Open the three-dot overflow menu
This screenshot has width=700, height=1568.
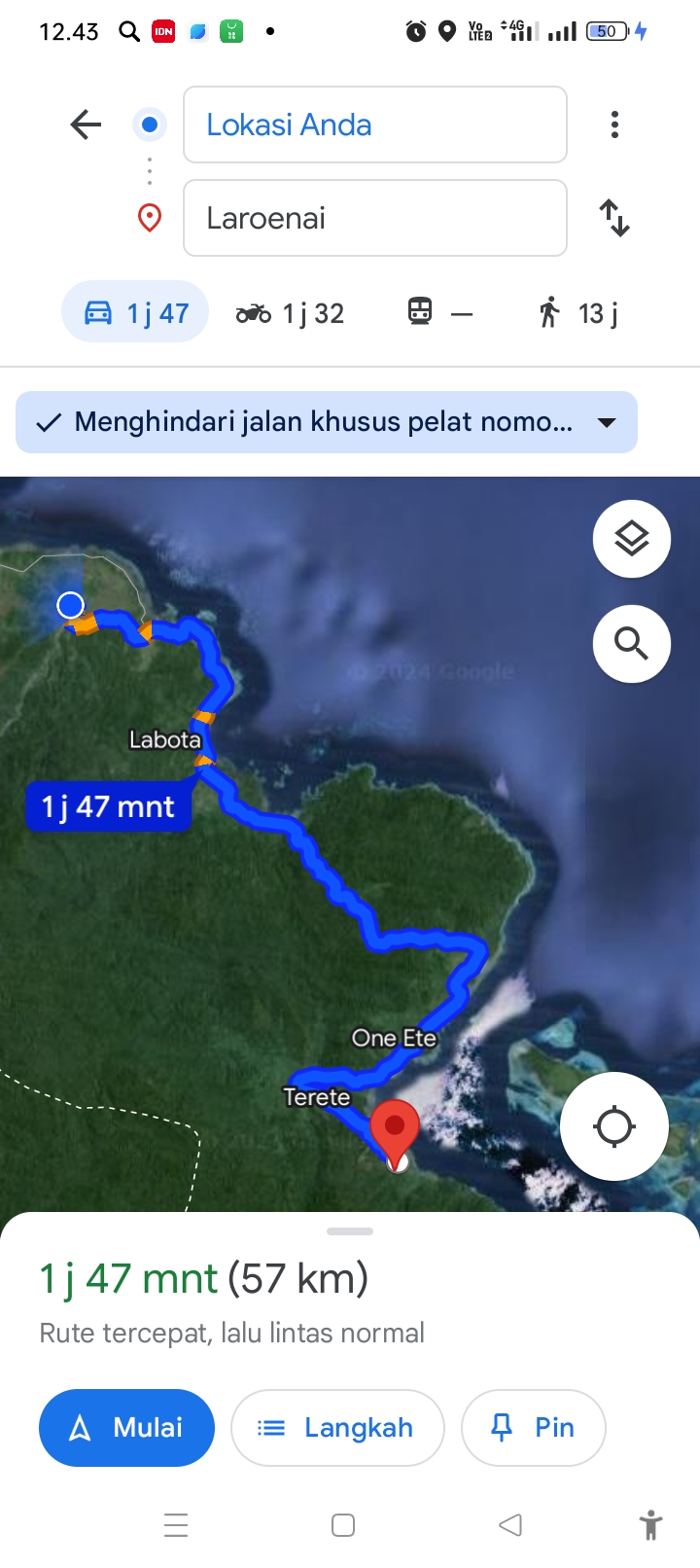pos(614,125)
